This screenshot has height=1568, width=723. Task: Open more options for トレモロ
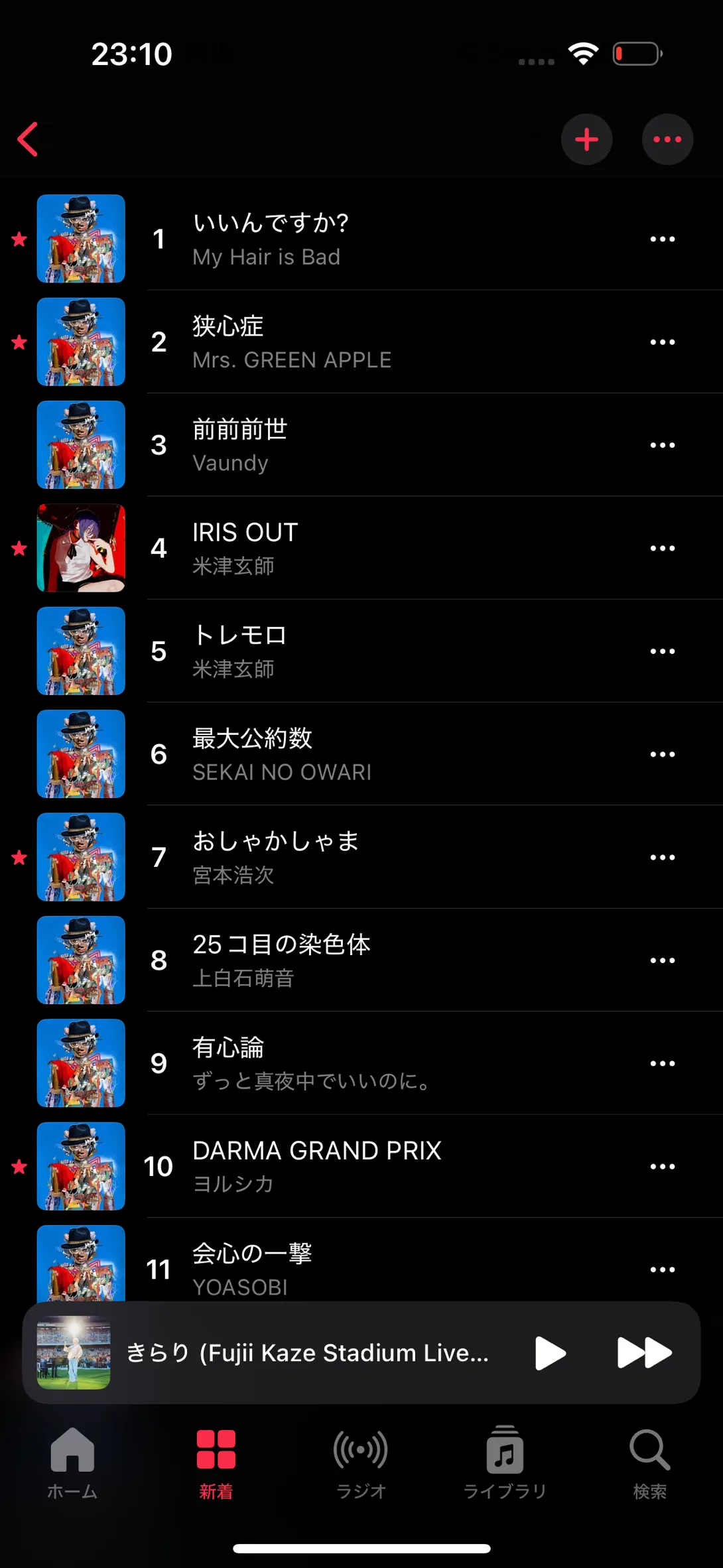coord(662,651)
